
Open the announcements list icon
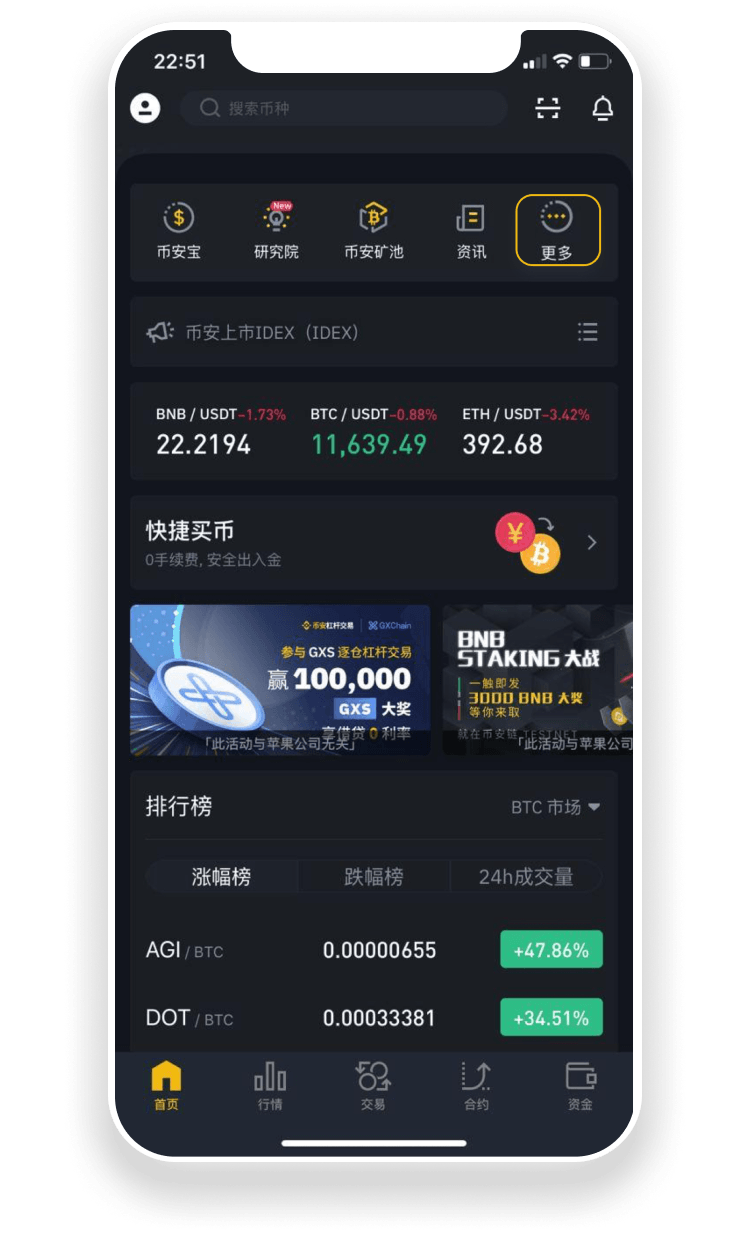click(588, 332)
